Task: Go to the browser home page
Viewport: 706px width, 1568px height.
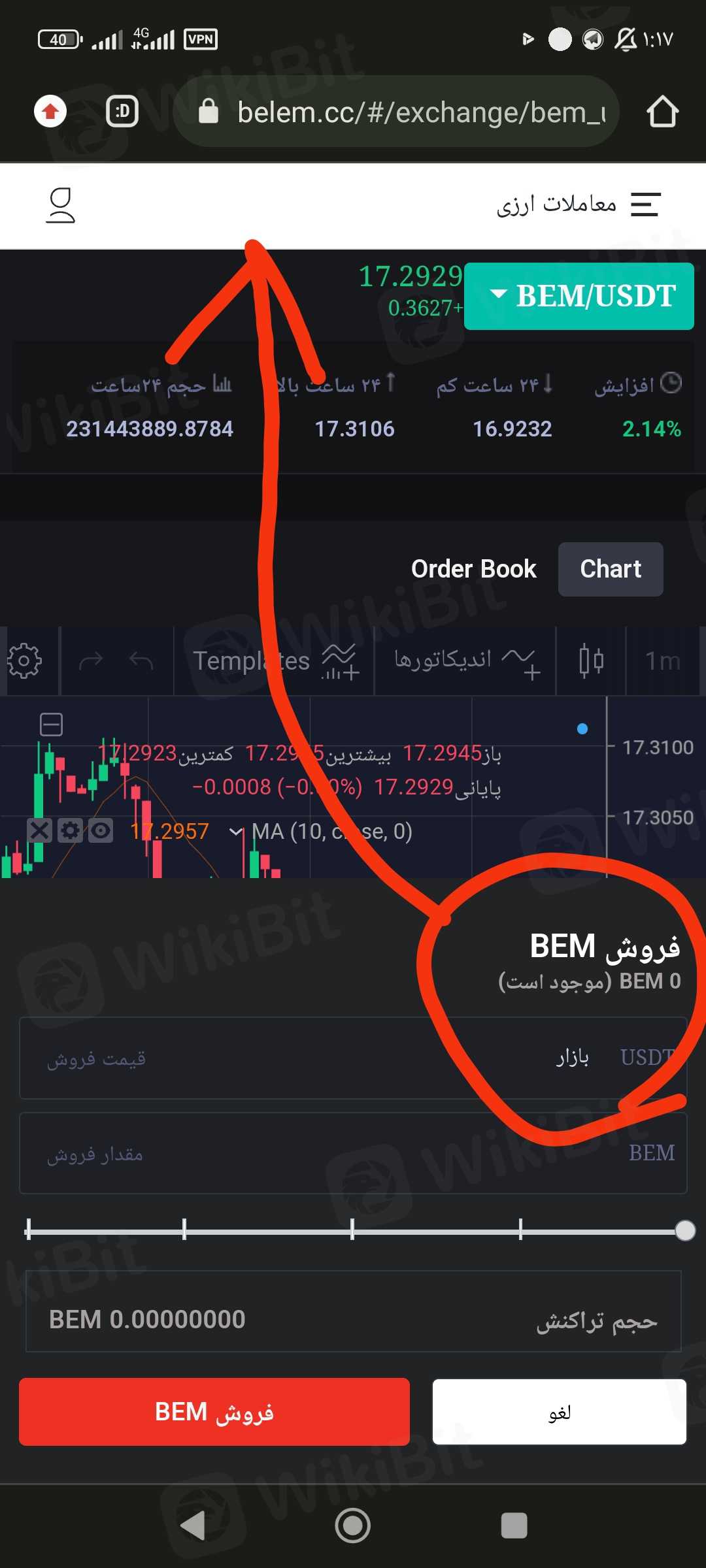Action: tap(662, 112)
